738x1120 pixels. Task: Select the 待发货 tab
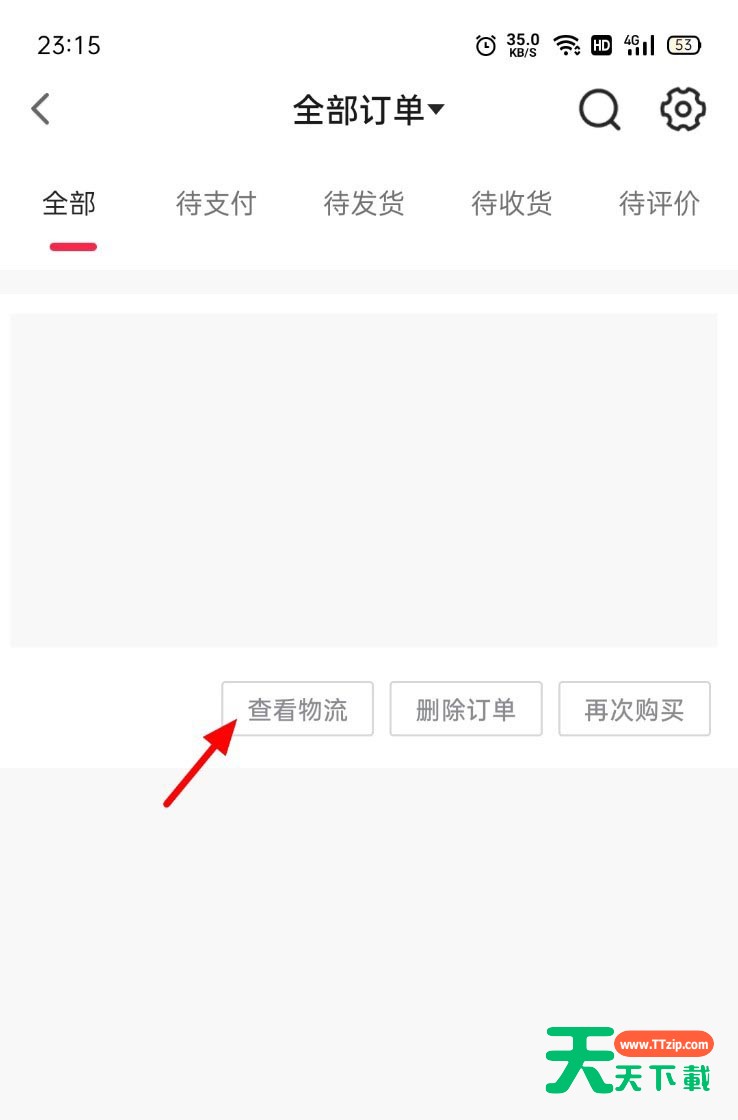364,204
